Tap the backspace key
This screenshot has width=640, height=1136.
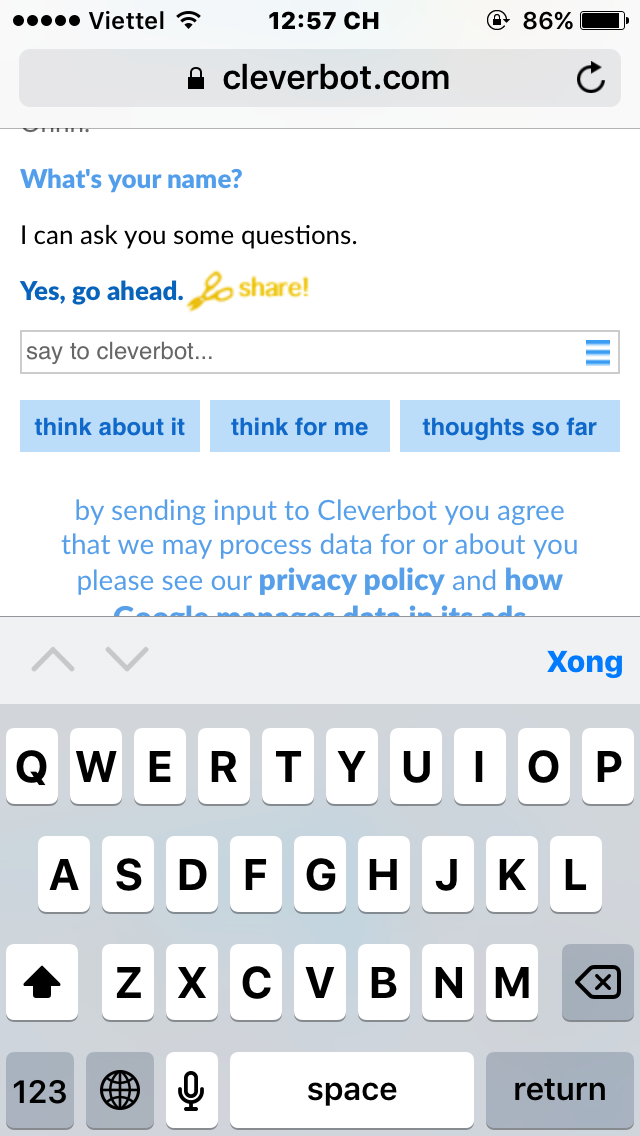(x=598, y=982)
